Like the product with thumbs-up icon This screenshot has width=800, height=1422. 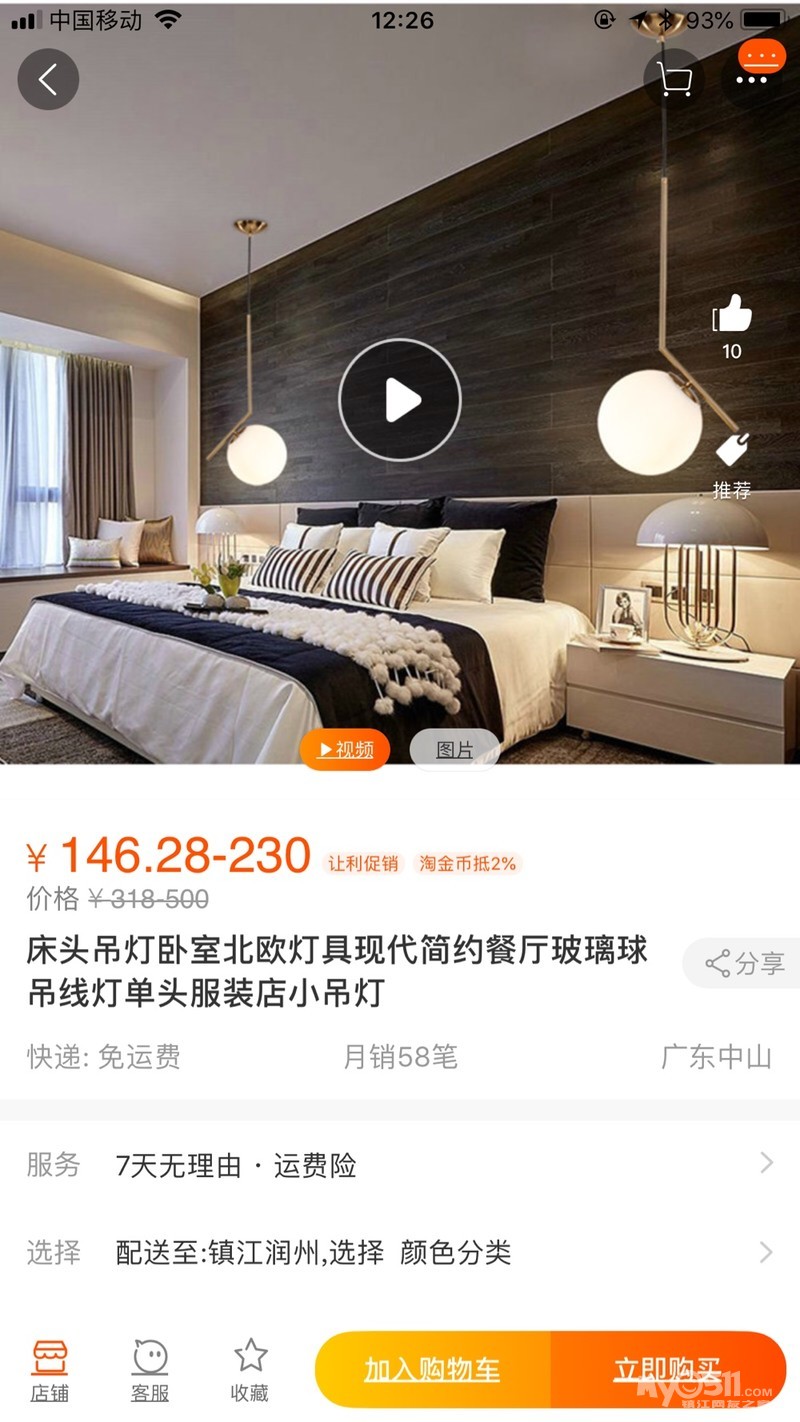click(732, 317)
